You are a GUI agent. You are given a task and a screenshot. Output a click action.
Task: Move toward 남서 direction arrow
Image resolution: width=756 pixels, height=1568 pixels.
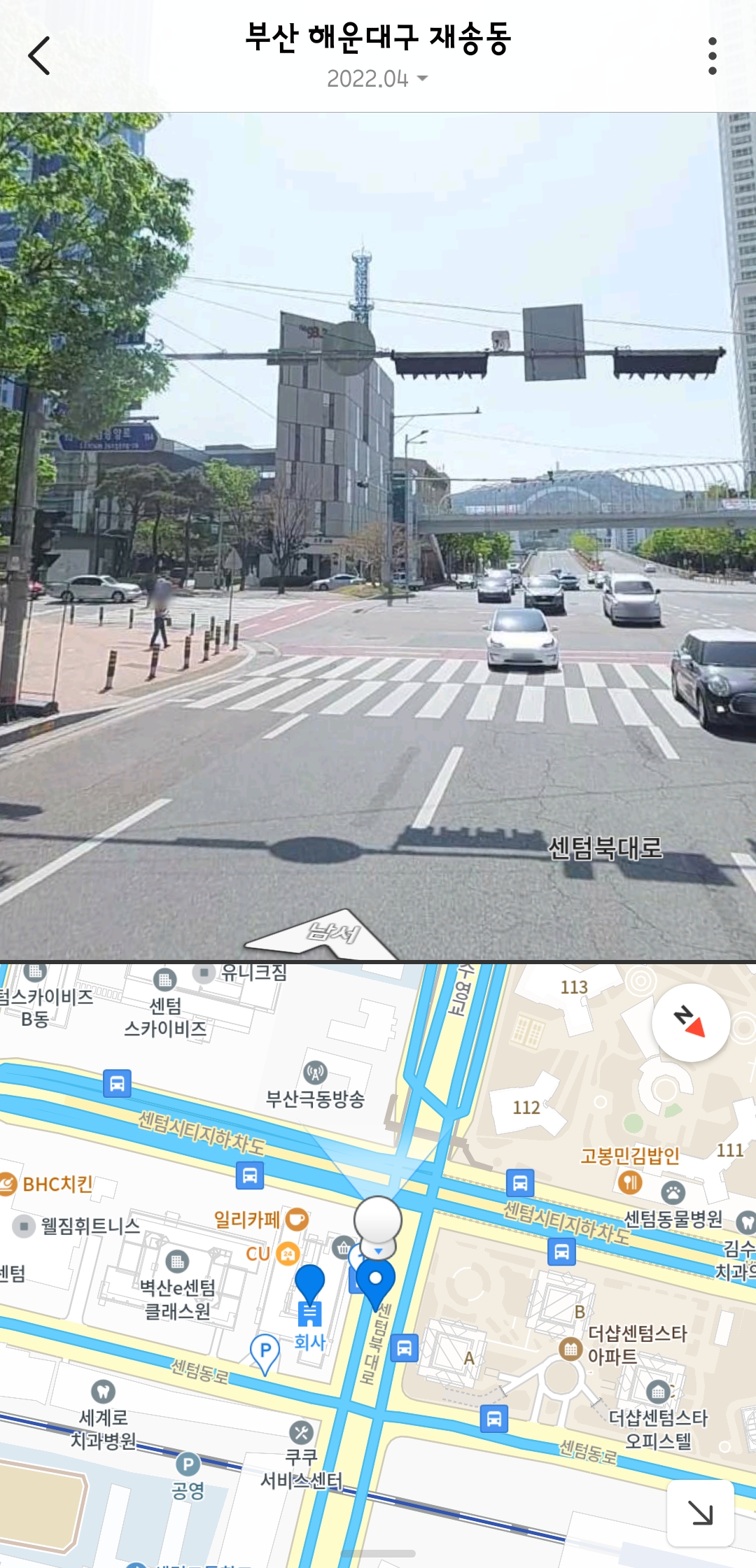click(x=329, y=934)
